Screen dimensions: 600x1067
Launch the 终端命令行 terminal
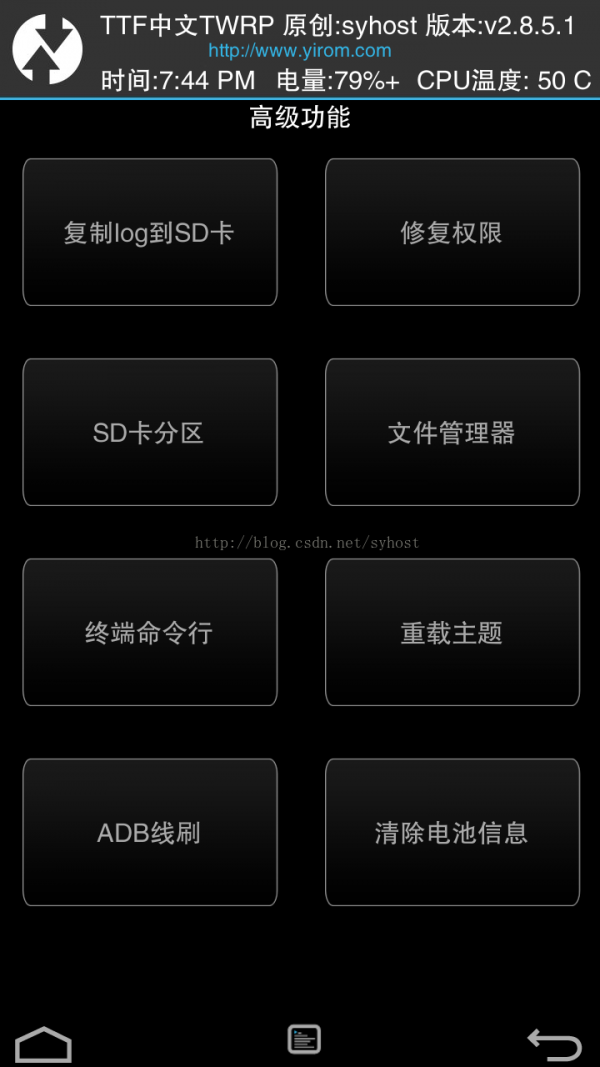(x=150, y=632)
